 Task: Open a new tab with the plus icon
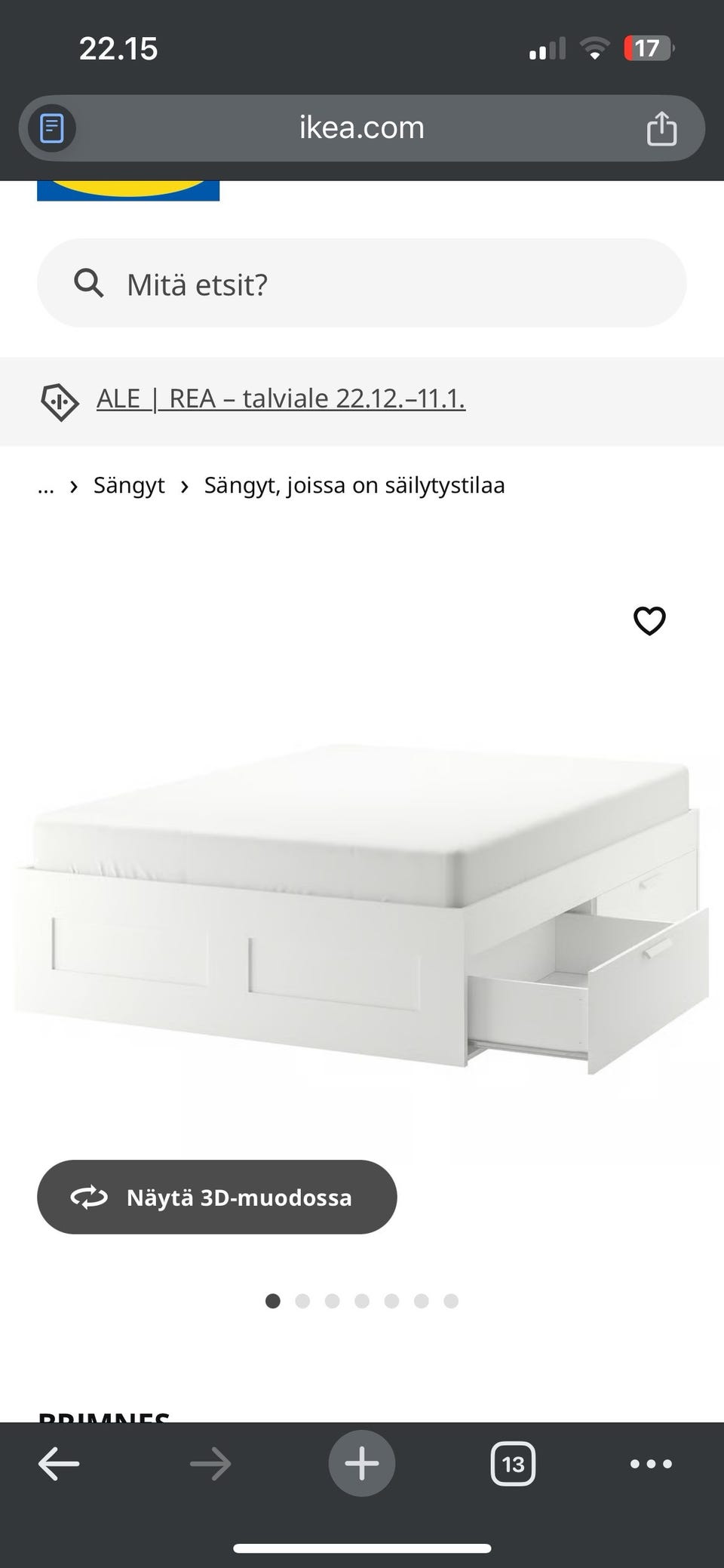click(x=362, y=1462)
